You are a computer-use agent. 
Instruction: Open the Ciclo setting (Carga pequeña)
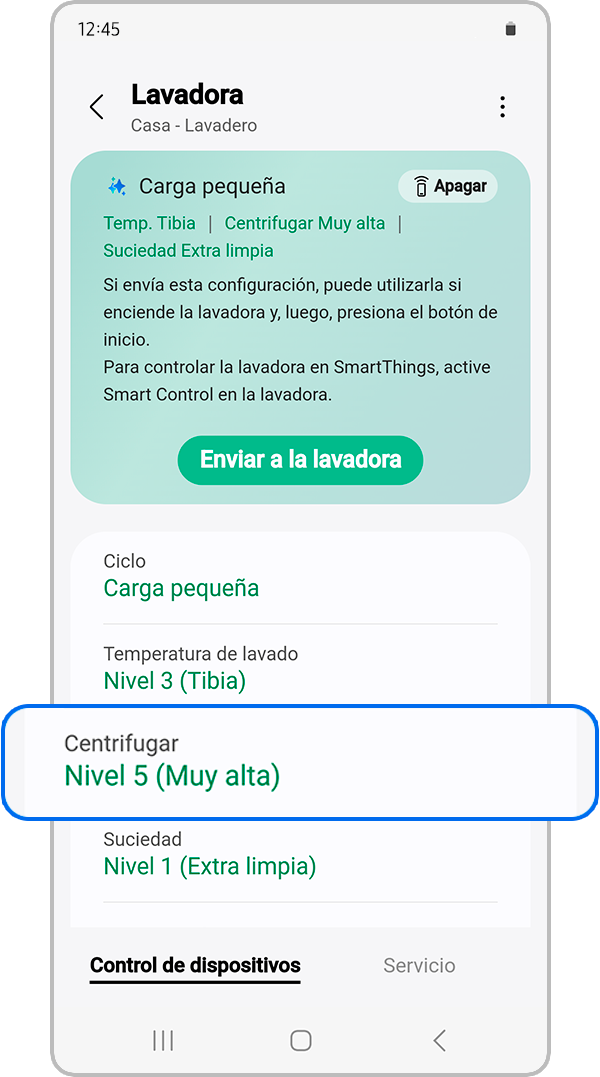[300, 577]
